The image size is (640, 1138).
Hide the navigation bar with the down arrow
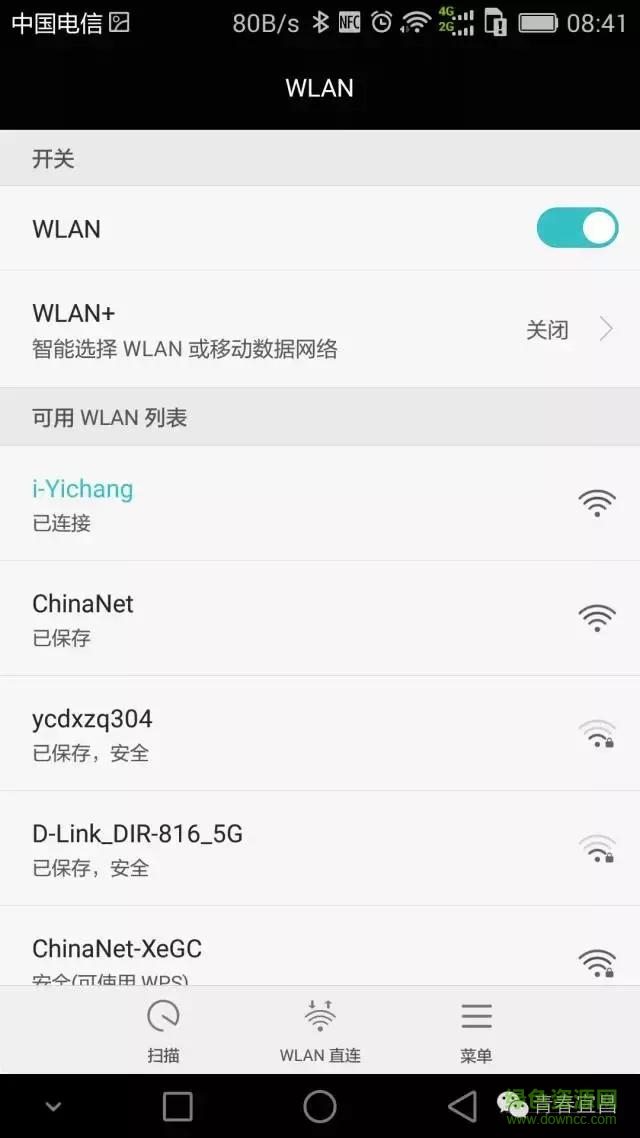54,1106
